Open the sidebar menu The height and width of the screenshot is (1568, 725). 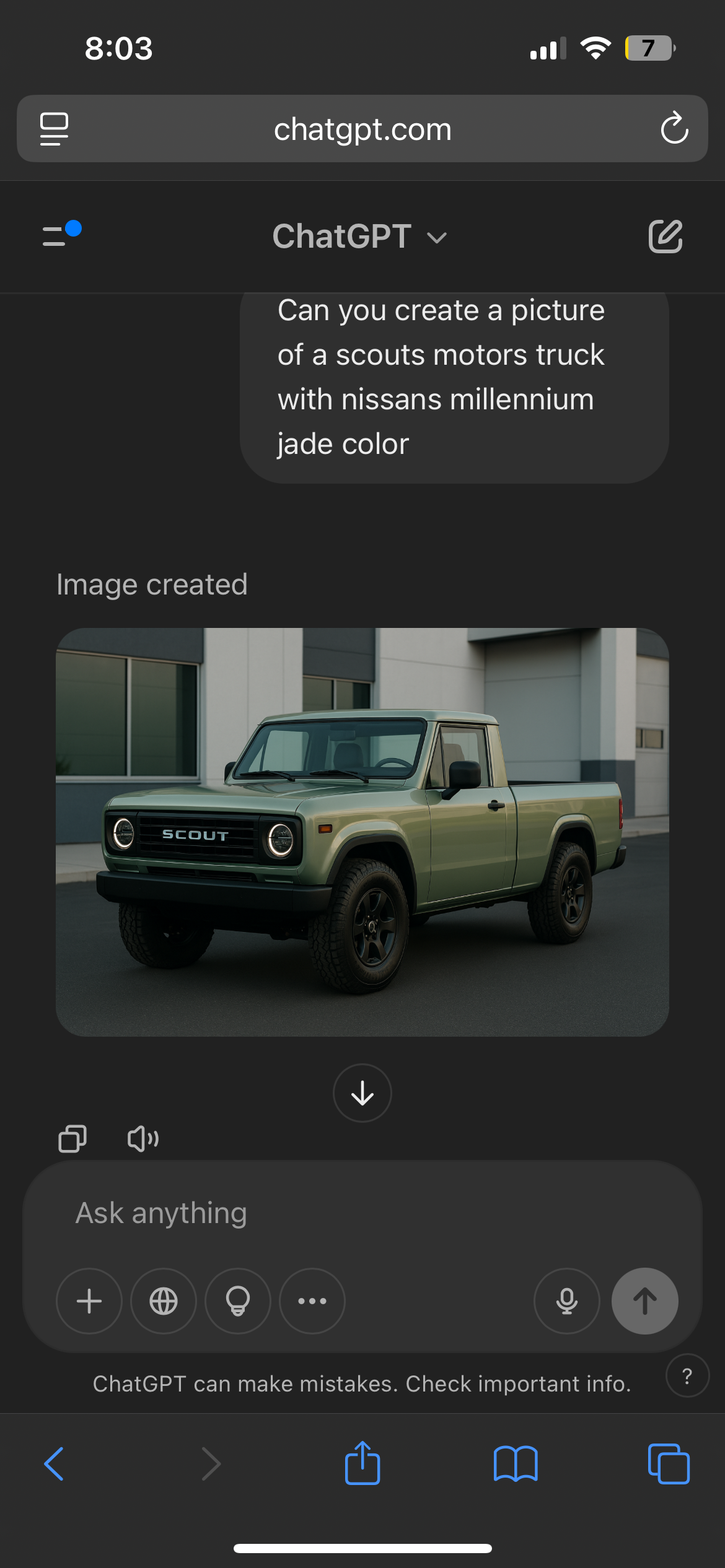[x=60, y=236]
